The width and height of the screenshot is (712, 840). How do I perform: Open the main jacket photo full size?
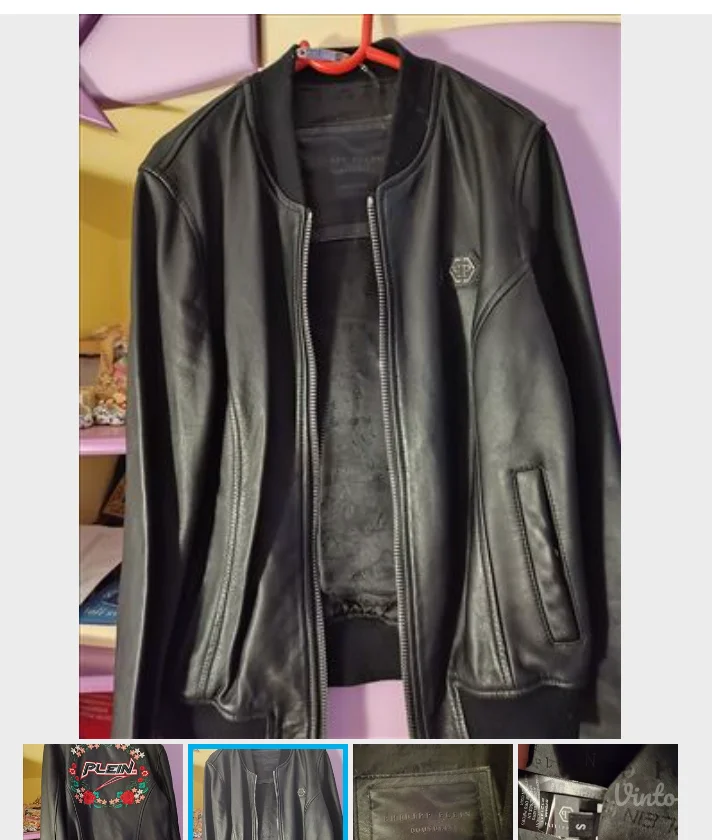tap(350, 376)
